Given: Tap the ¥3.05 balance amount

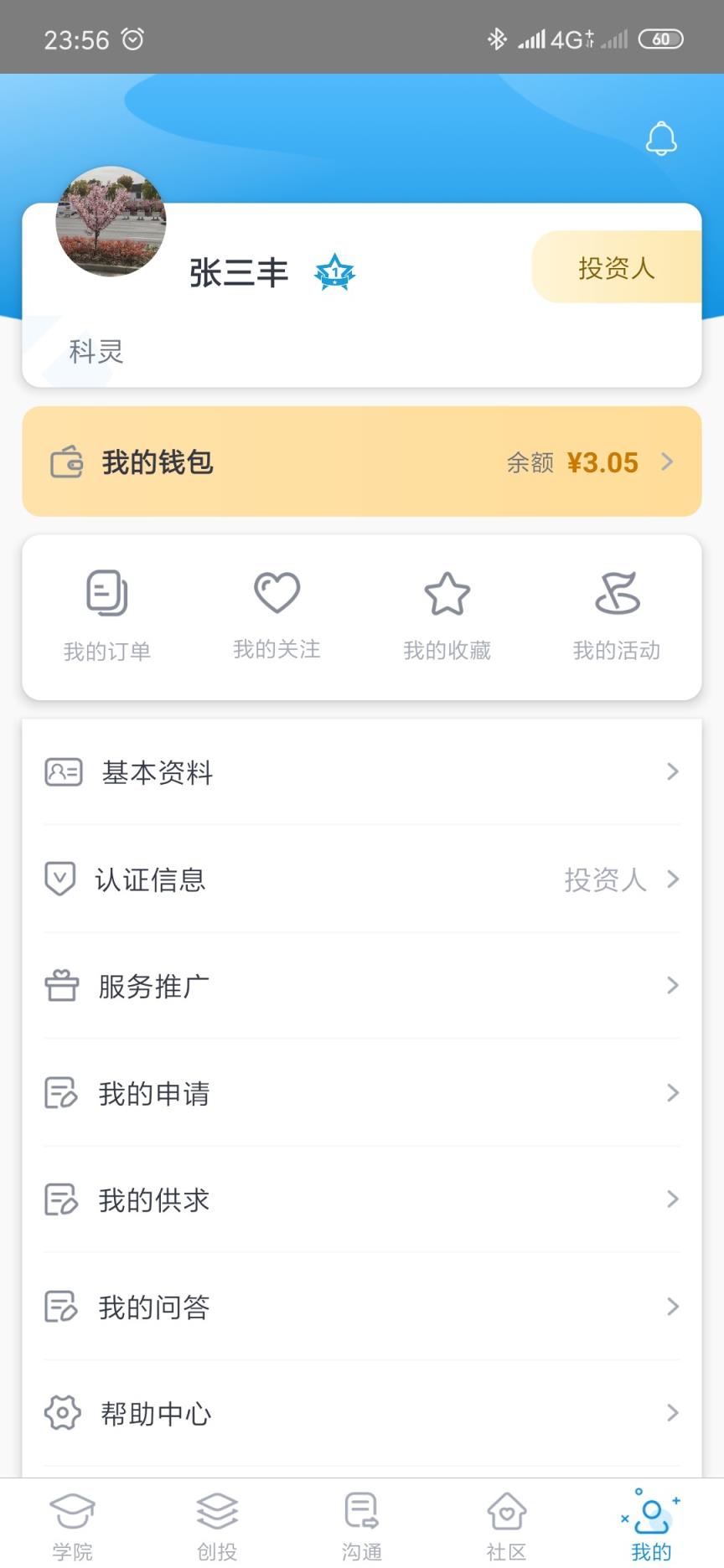Looking at the screenshot, I should tap(602, 462).
